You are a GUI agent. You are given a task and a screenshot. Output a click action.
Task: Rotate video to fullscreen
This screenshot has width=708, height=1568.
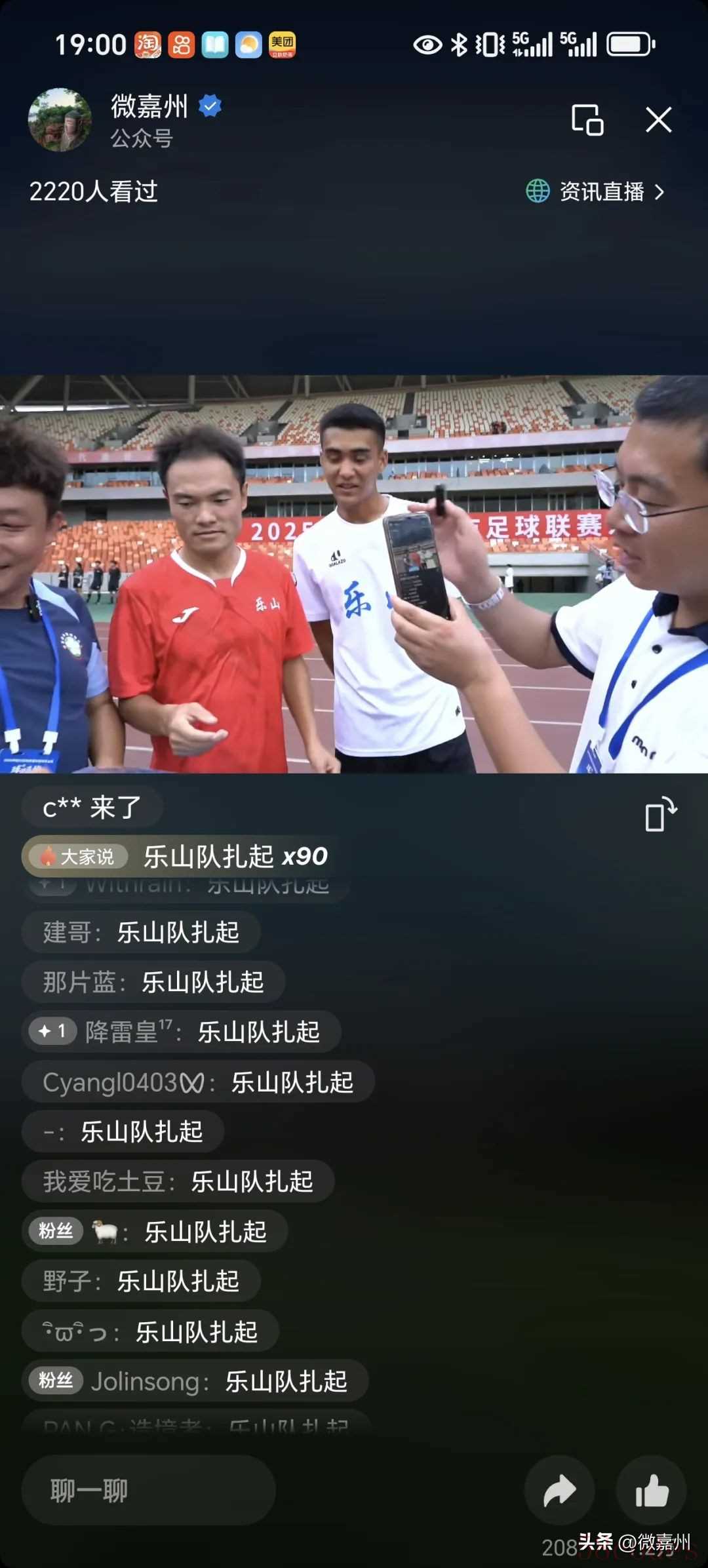659,814
